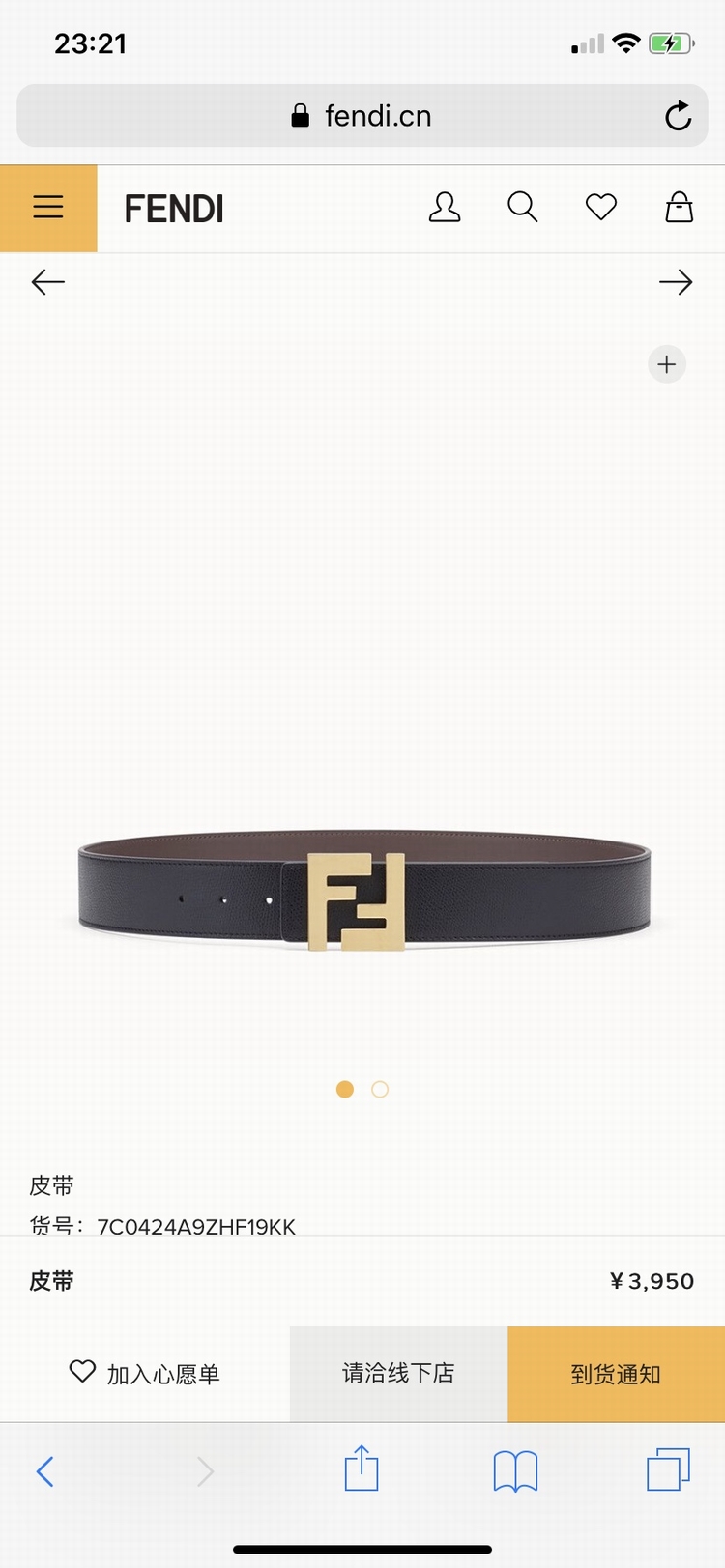Open the account profile icon
Image resolution: width=725 pixels, height=1568 pixels.
click(x=445, y=207)
